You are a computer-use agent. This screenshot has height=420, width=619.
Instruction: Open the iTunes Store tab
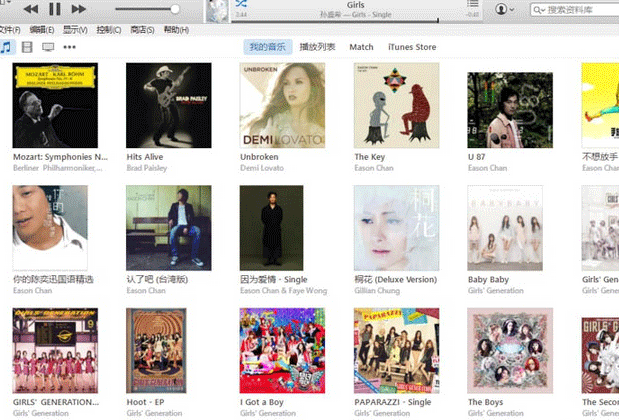tap(412, 47)
